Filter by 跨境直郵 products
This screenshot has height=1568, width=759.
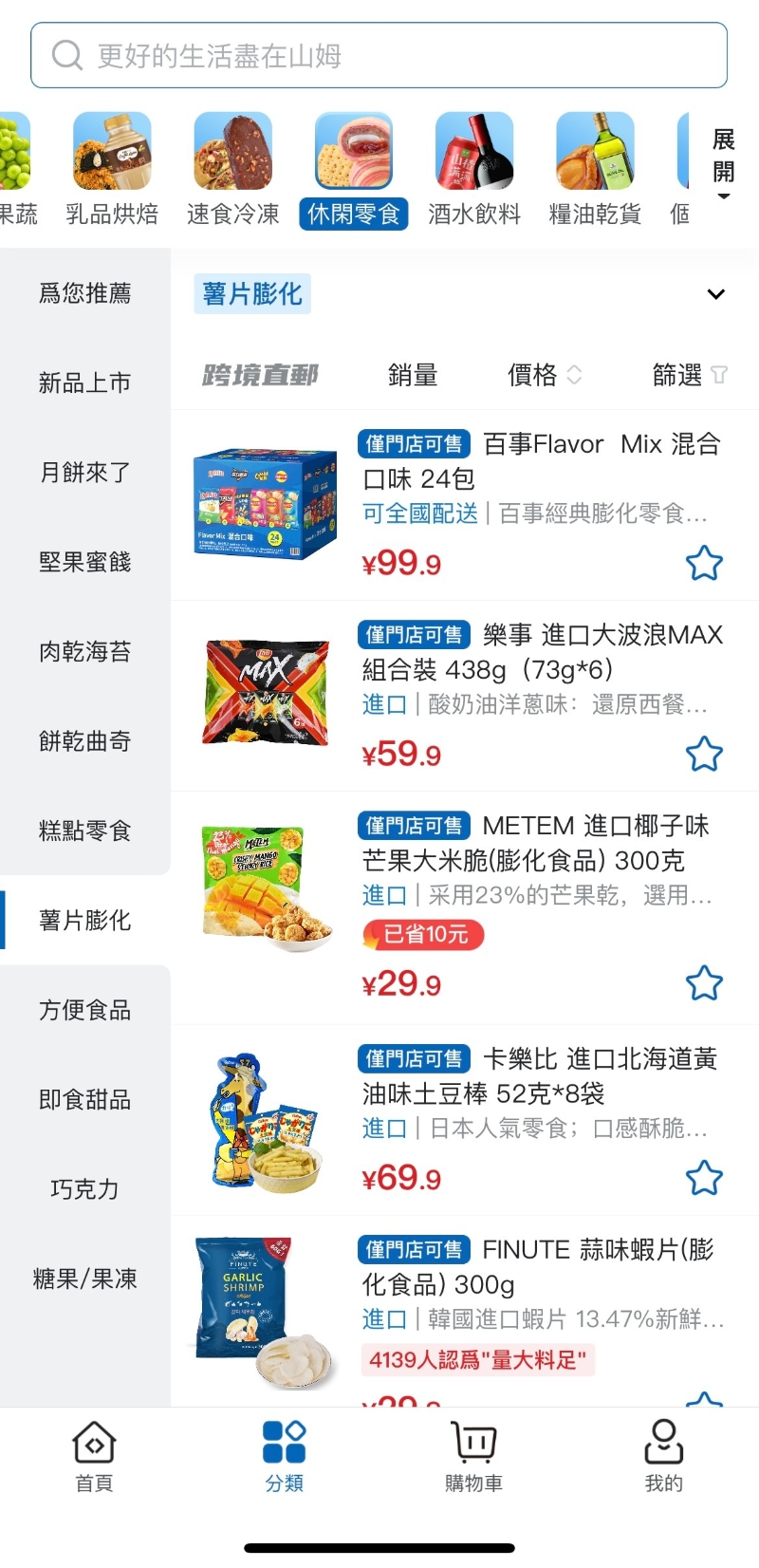(260, 376)
